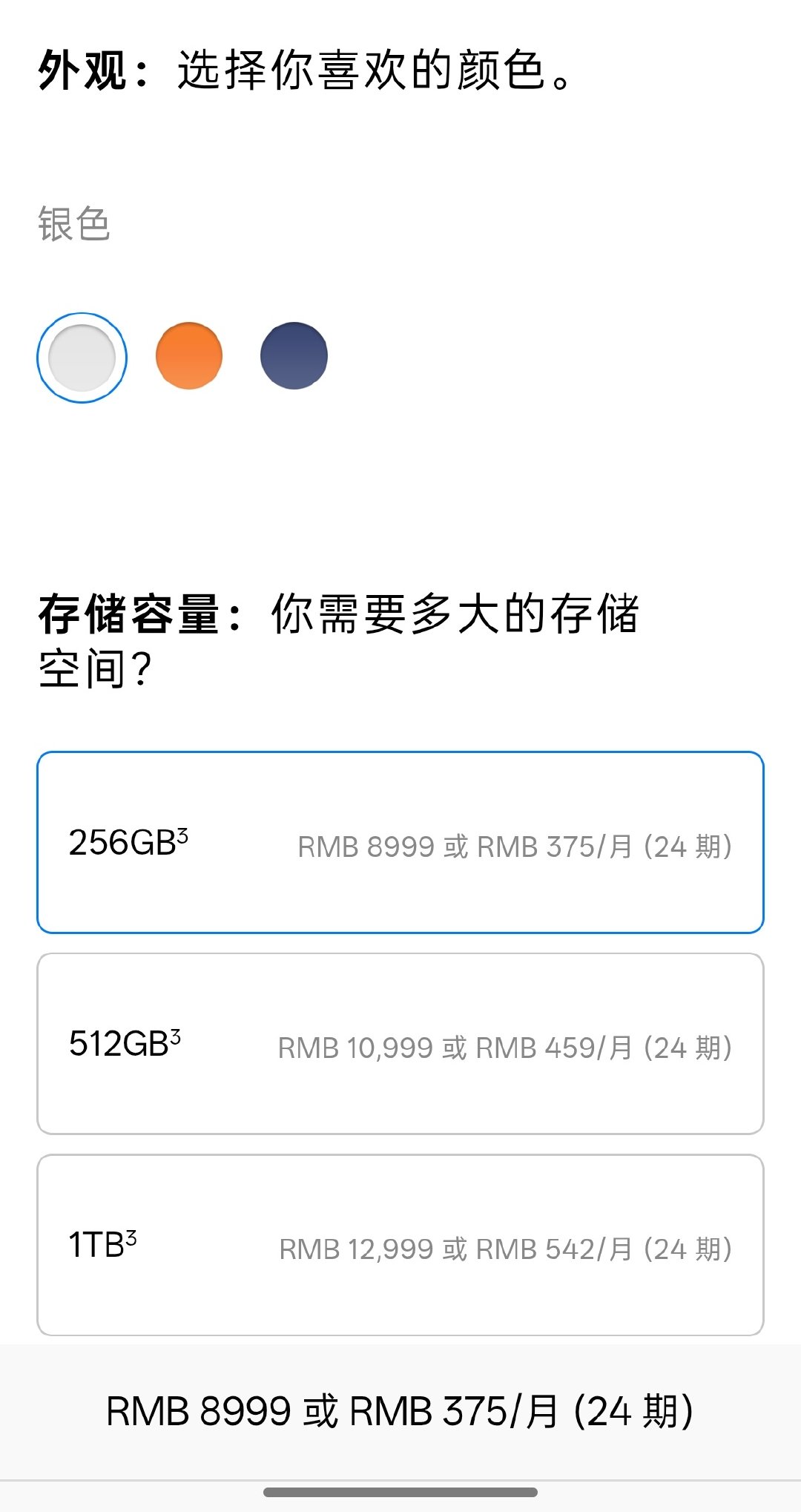Select the silver color swatch
Screen dimensions: 801x1512
[x=82, y=358]
